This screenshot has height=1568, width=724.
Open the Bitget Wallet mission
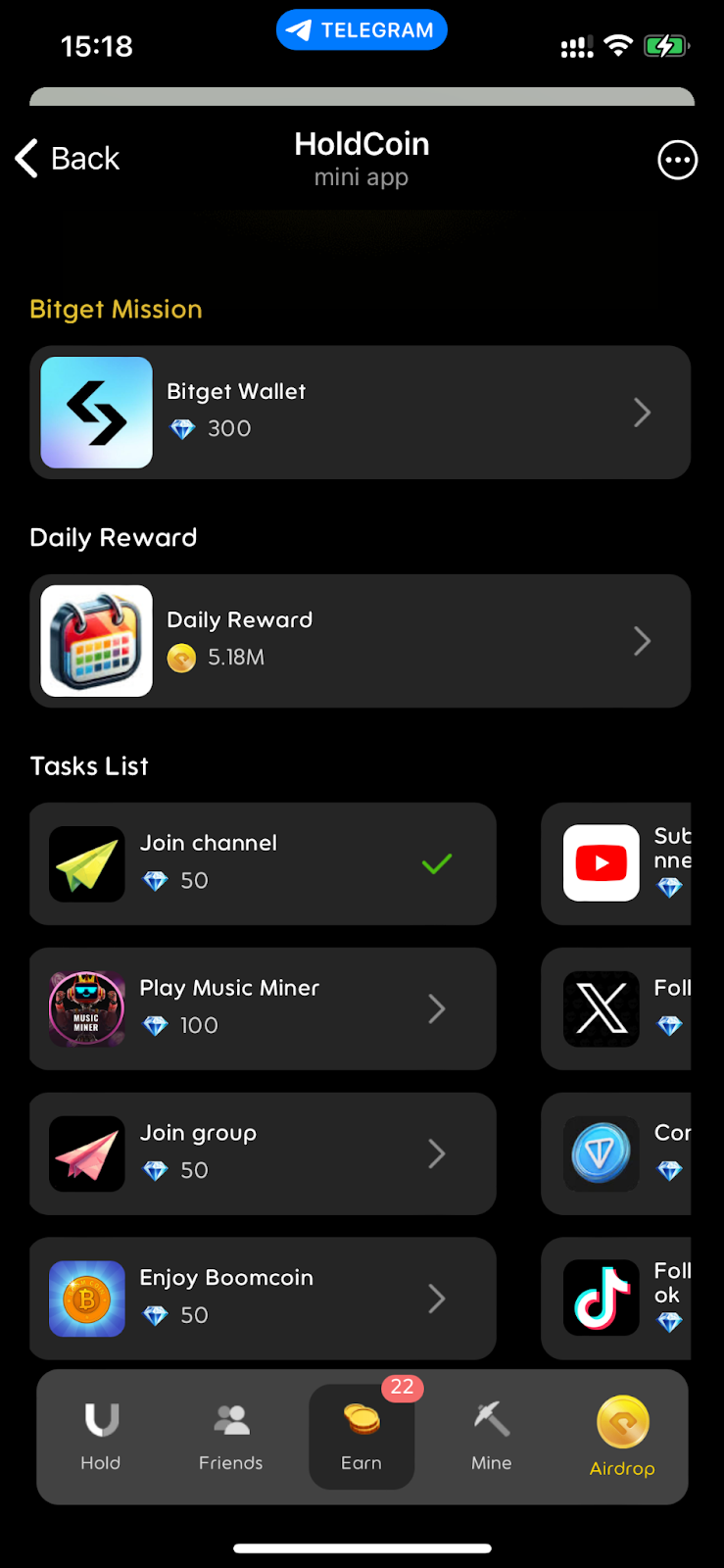(360, 413)
